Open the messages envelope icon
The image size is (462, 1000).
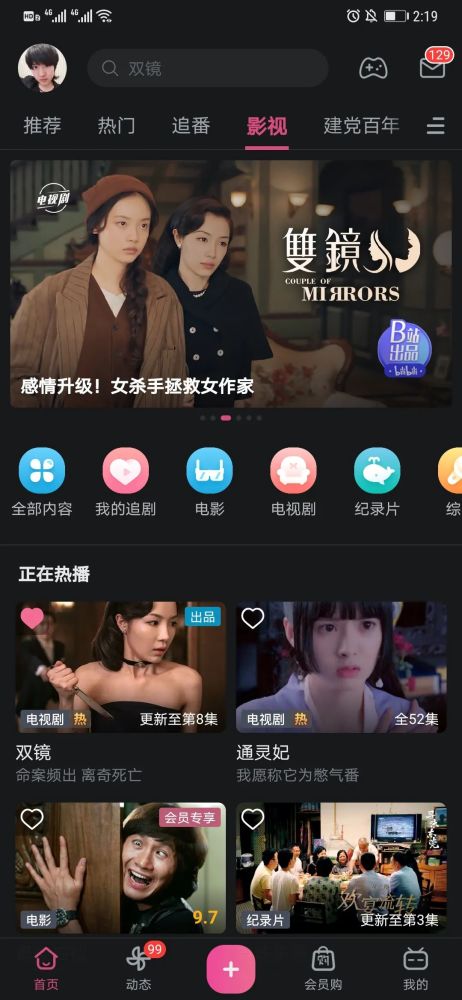click(x=433, y=66)
